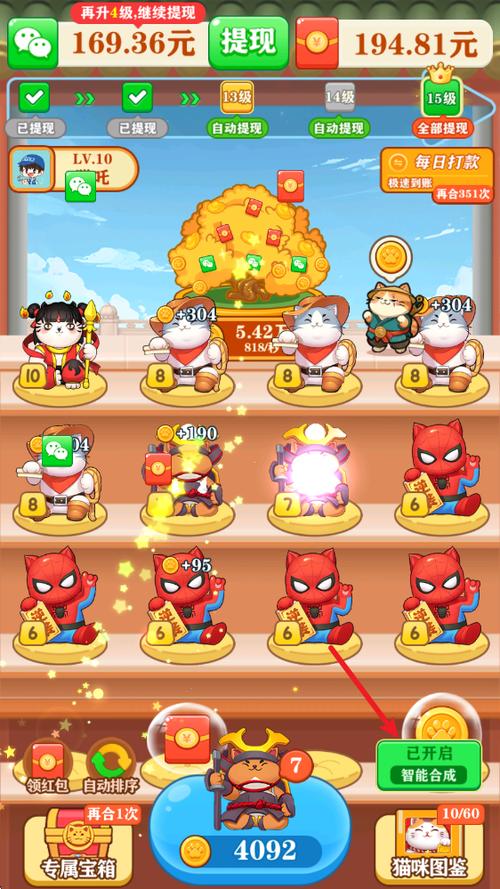
Task: Tap the floating red envelope bubble near the bottom
Action: tap(187, 738)
